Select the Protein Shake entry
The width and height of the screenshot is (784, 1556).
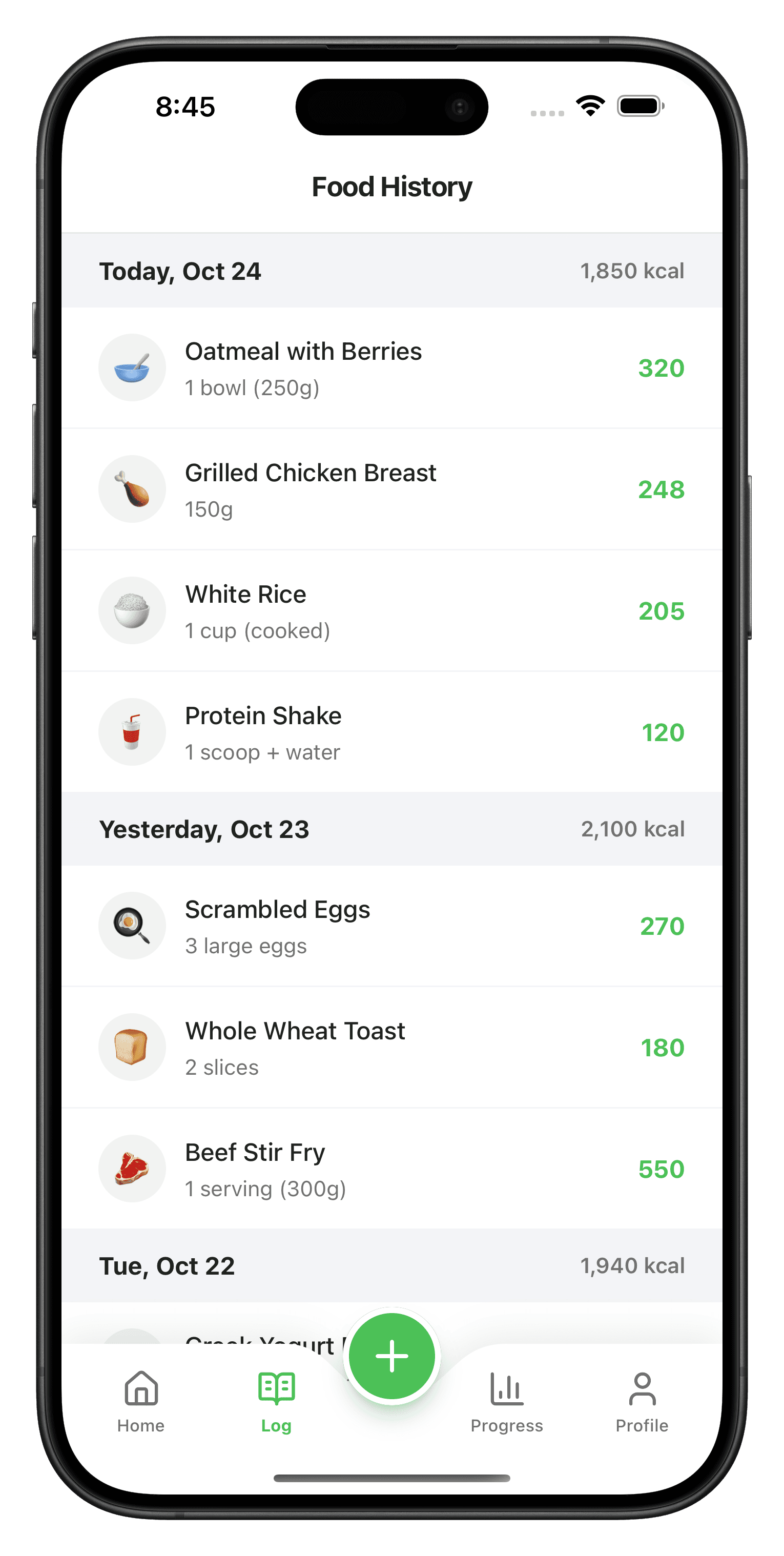[x=391, y=732]
